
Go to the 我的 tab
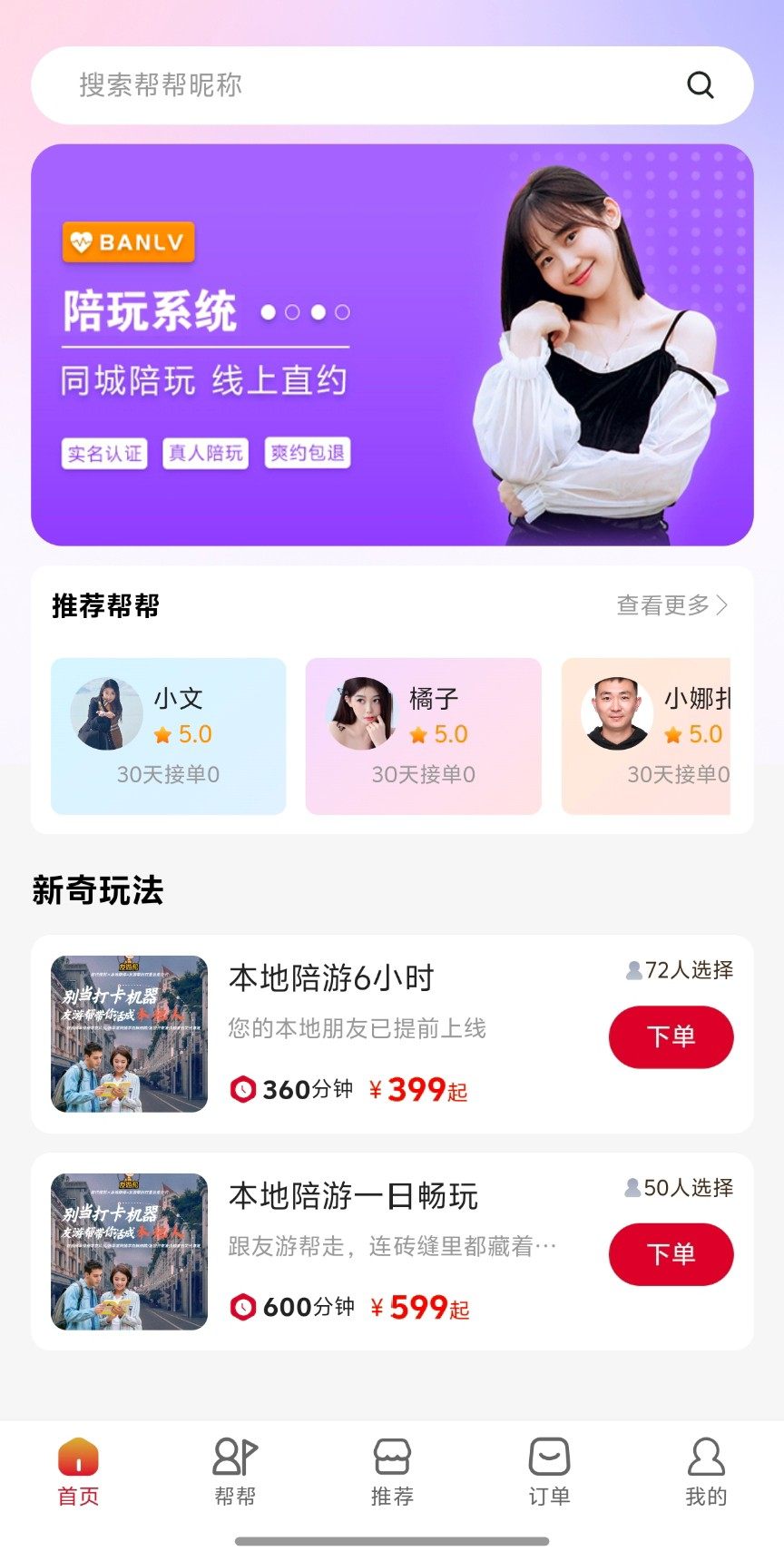point(706,1472)
